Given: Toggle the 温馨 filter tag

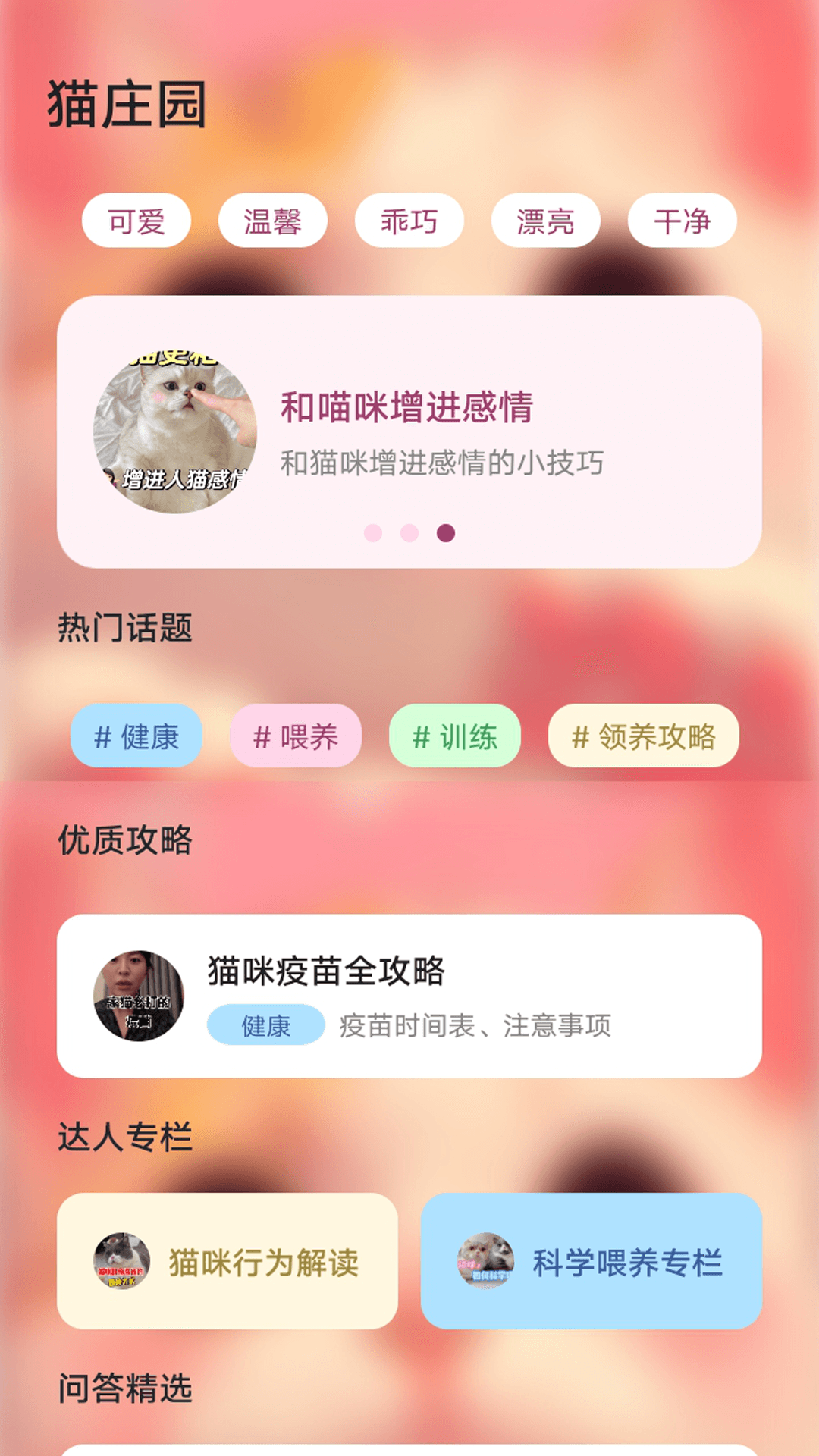Looking at the screenshot, I should [x=274, y=220].
